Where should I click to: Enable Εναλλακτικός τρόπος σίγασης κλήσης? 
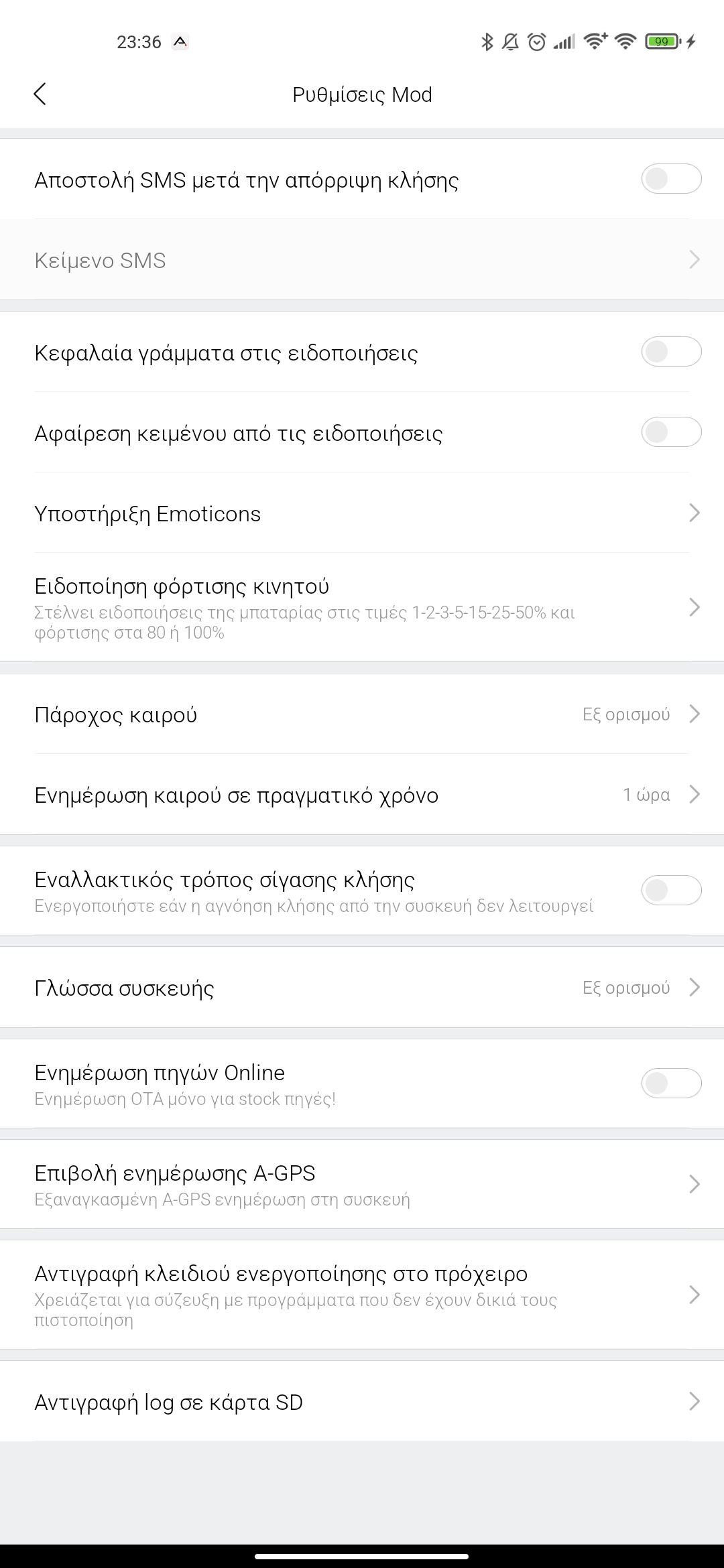(671, 891)
